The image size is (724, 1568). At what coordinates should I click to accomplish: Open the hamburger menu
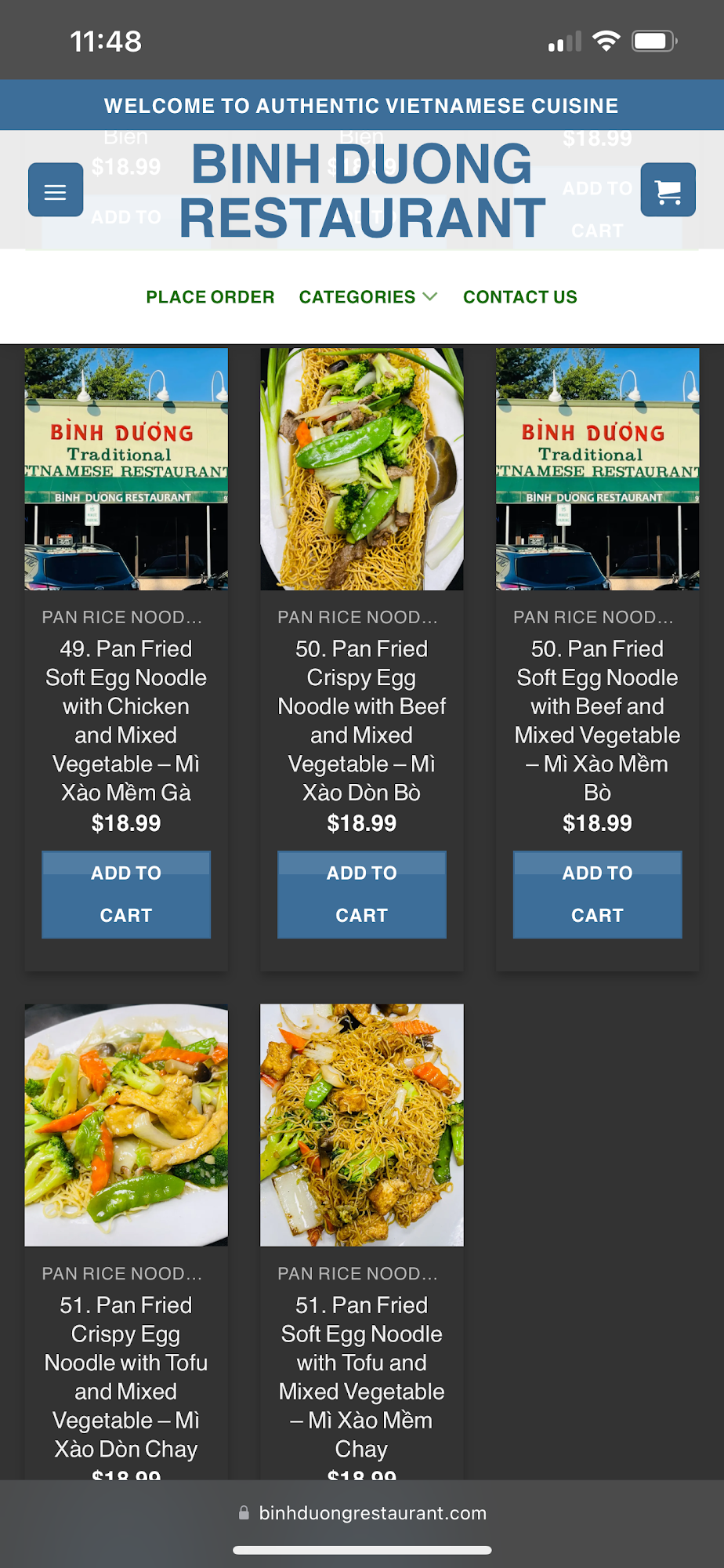(56, 190)
